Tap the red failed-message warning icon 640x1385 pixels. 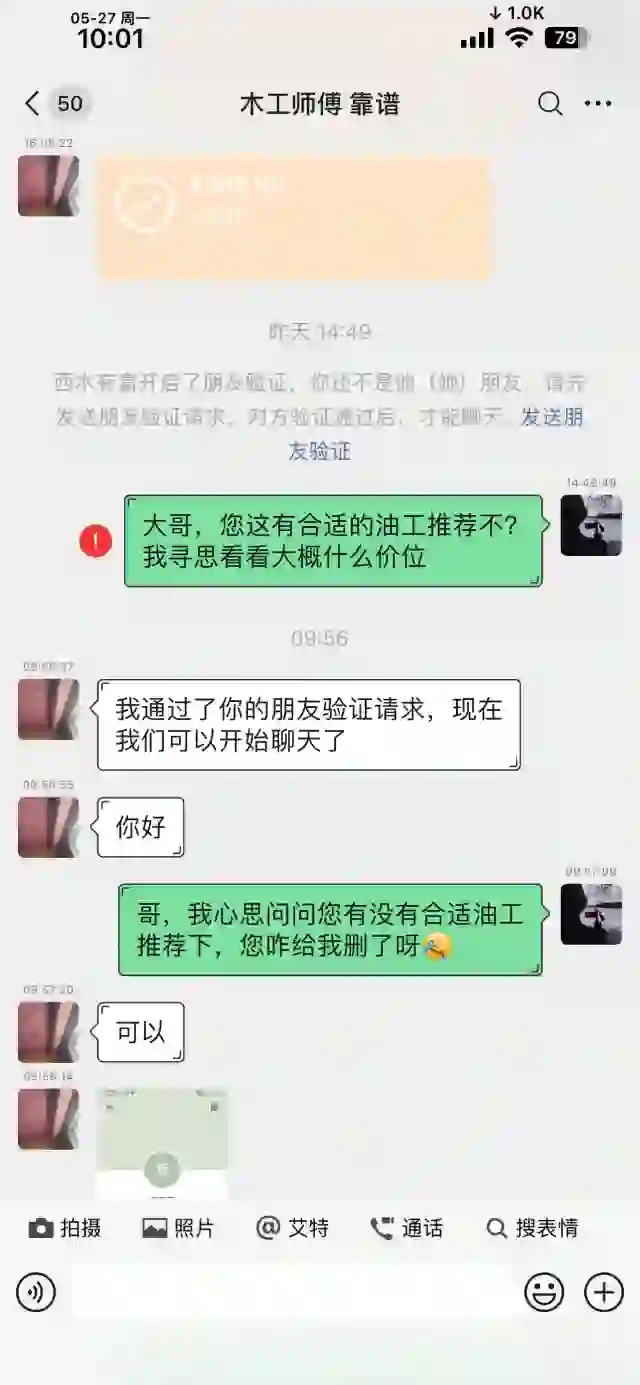96,542
